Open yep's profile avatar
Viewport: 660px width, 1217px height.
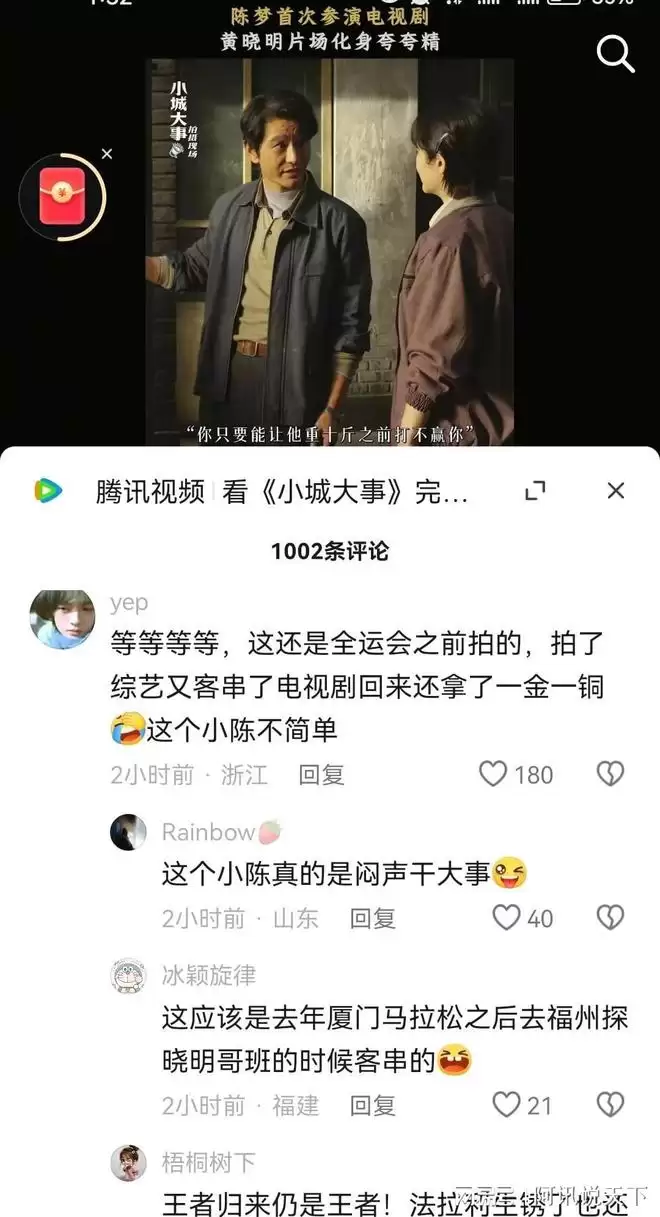[x=63, y=618]
